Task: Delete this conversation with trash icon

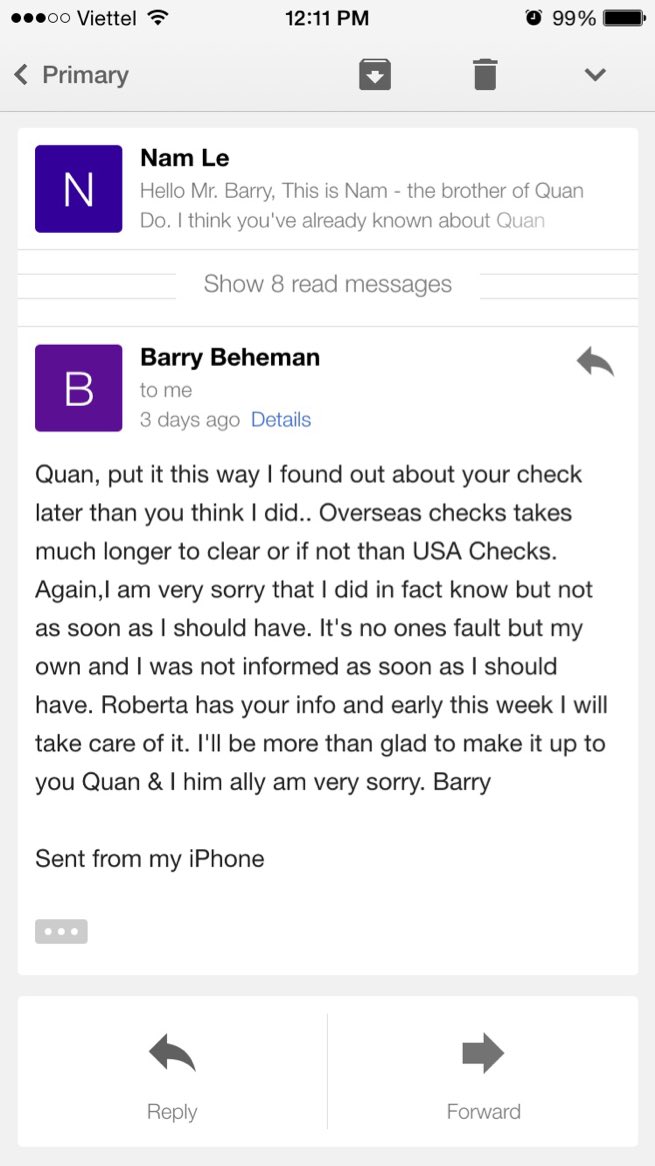Action: 485,75
